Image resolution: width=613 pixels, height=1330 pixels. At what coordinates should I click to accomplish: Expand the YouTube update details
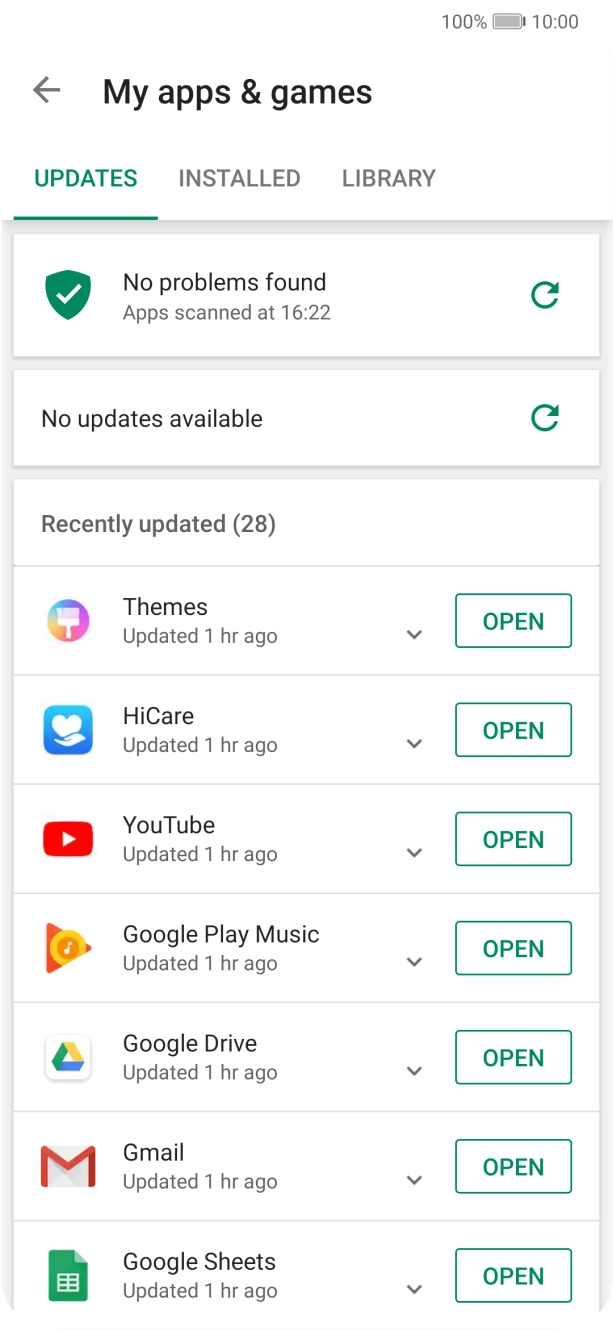(x=414, y=853)
